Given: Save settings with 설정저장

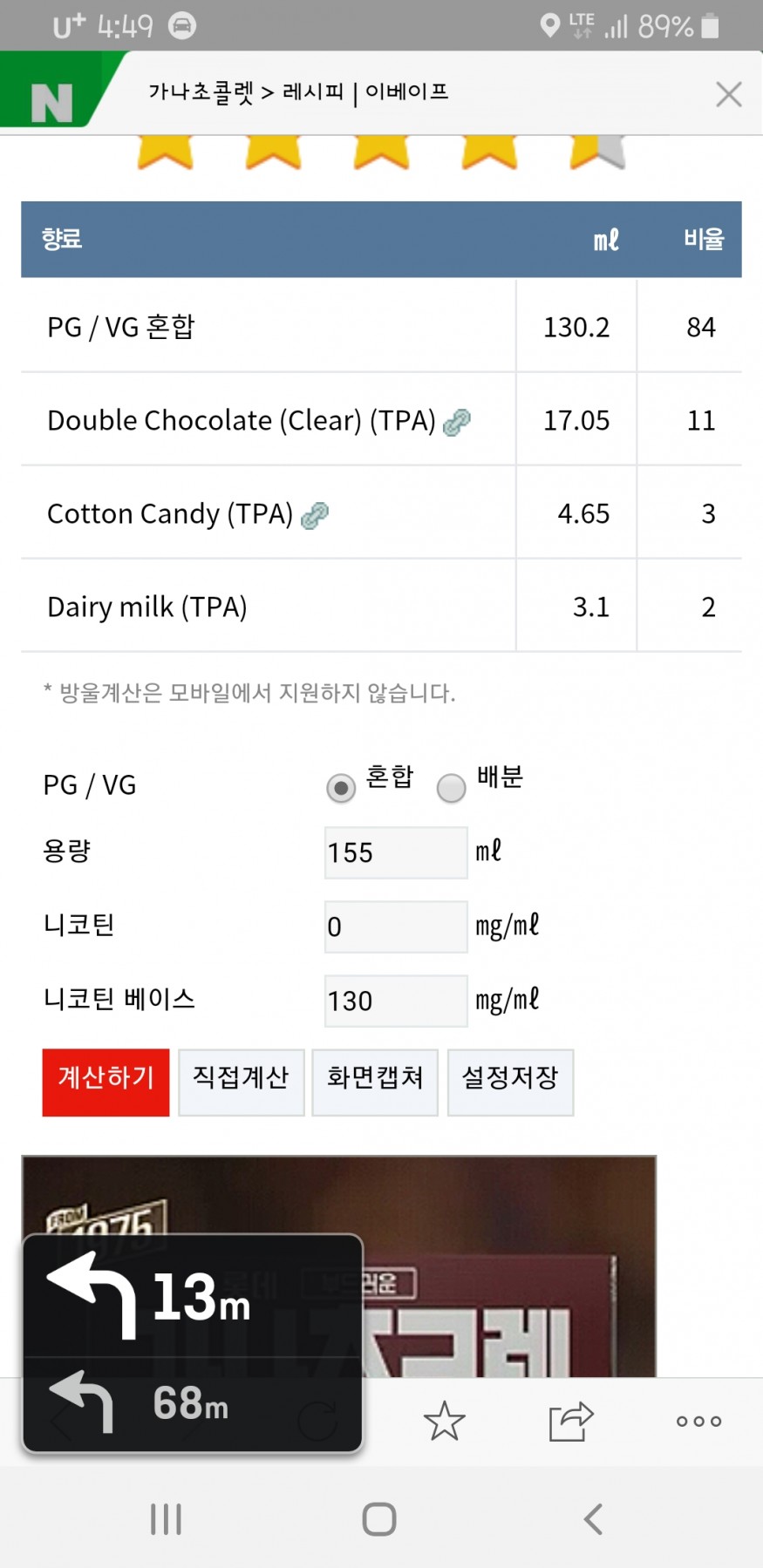Looking at the screenshot, I should (510, 1082).
